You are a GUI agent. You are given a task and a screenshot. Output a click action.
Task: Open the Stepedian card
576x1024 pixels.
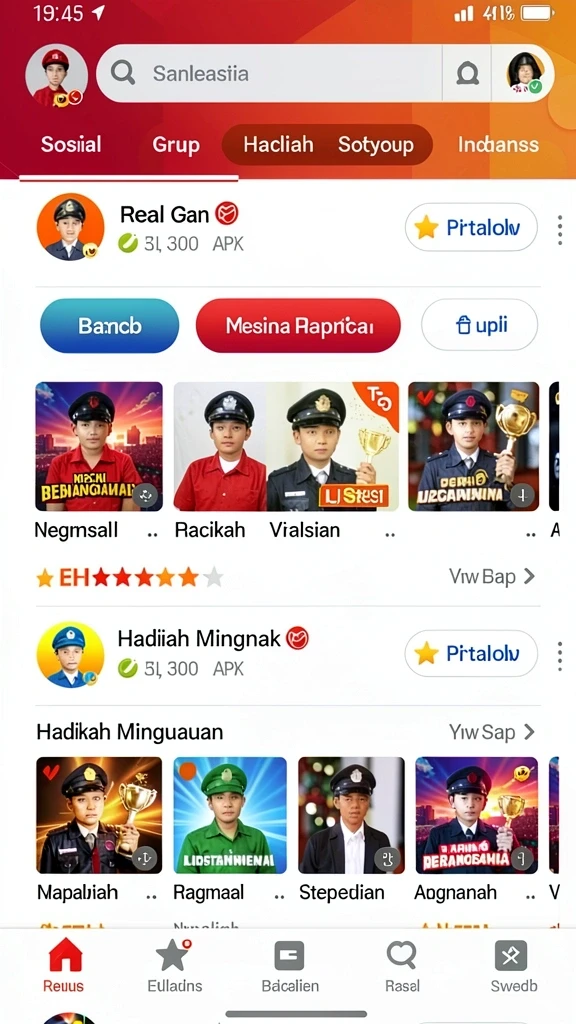351,815
